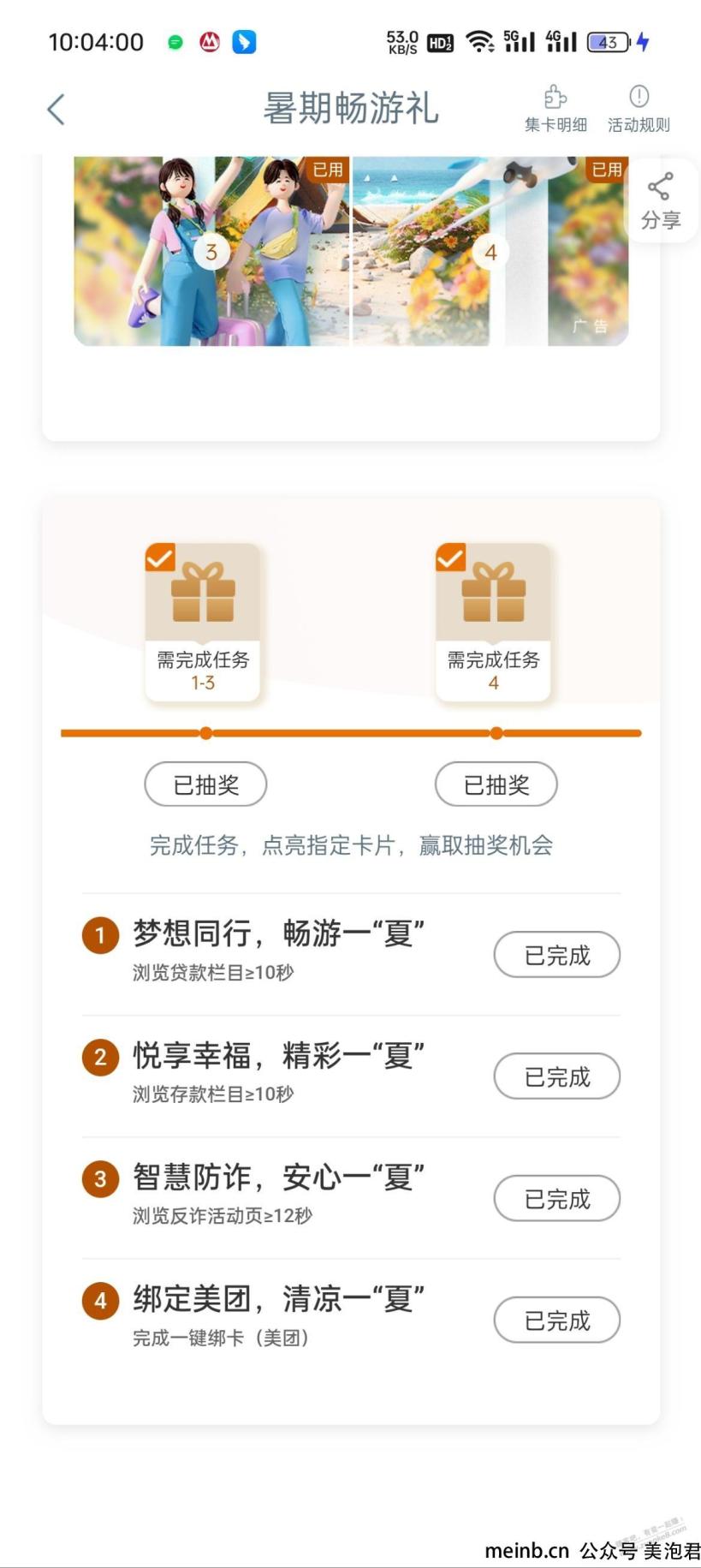Tap 已完成 for 绑定美团 task
Image resolution: width=701 pixels, height=1568 pixels.
(x=557, y=1321)
